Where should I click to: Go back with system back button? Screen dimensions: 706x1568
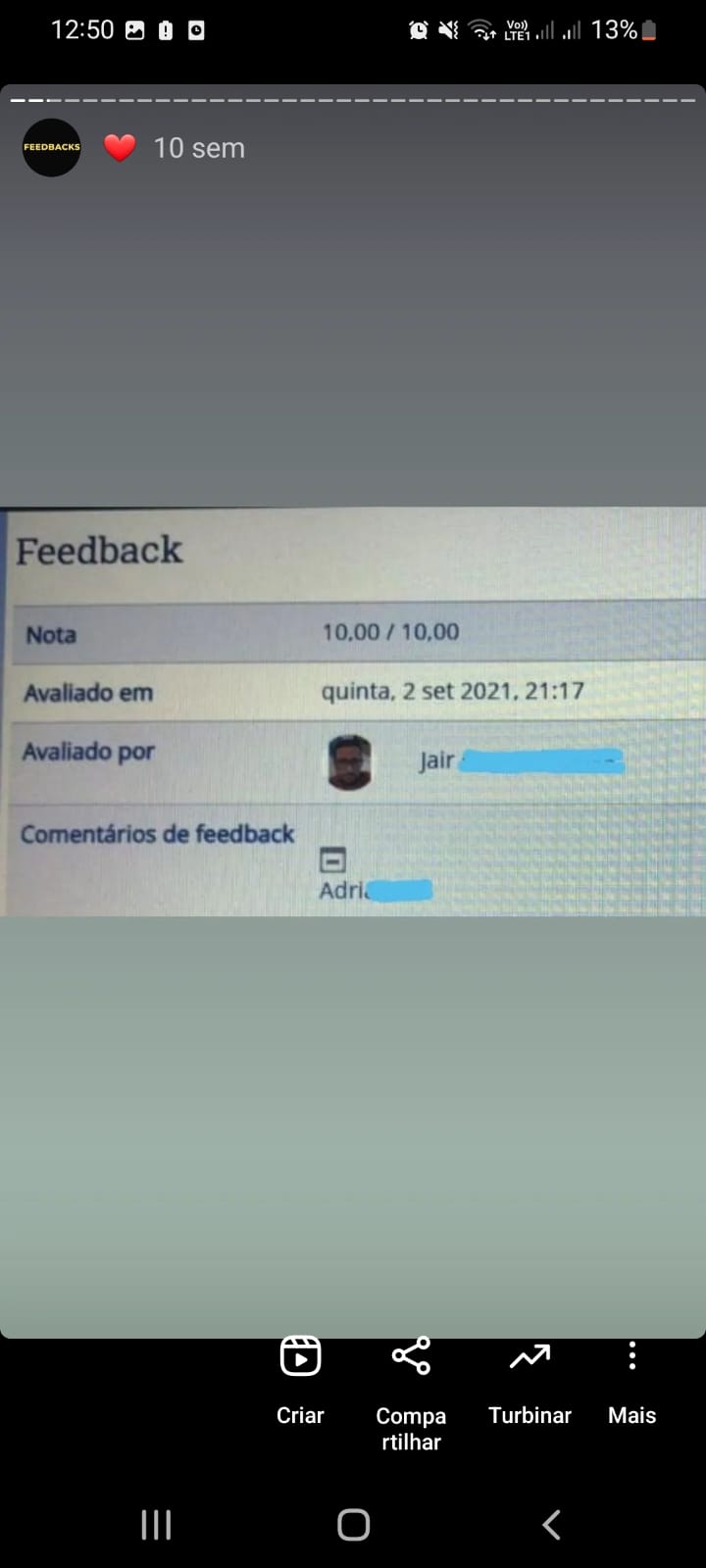(x=551, y=1525)
